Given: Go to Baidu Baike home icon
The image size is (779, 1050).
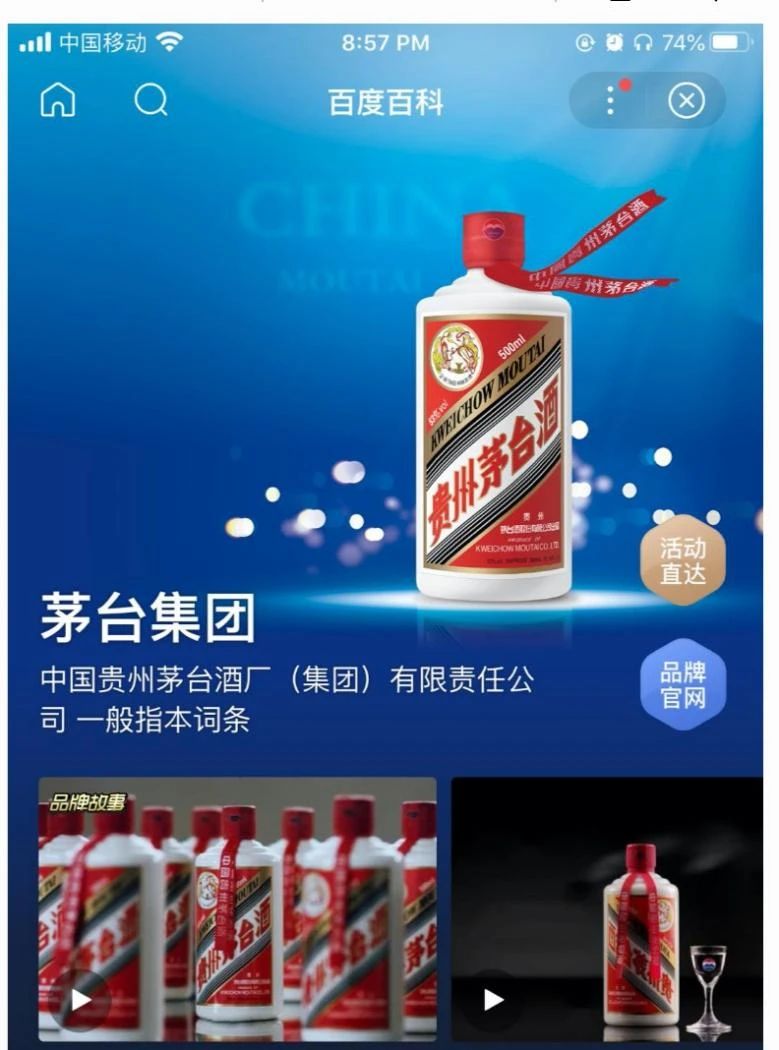Looking at the screenshot, I should [x=56, y=100].
